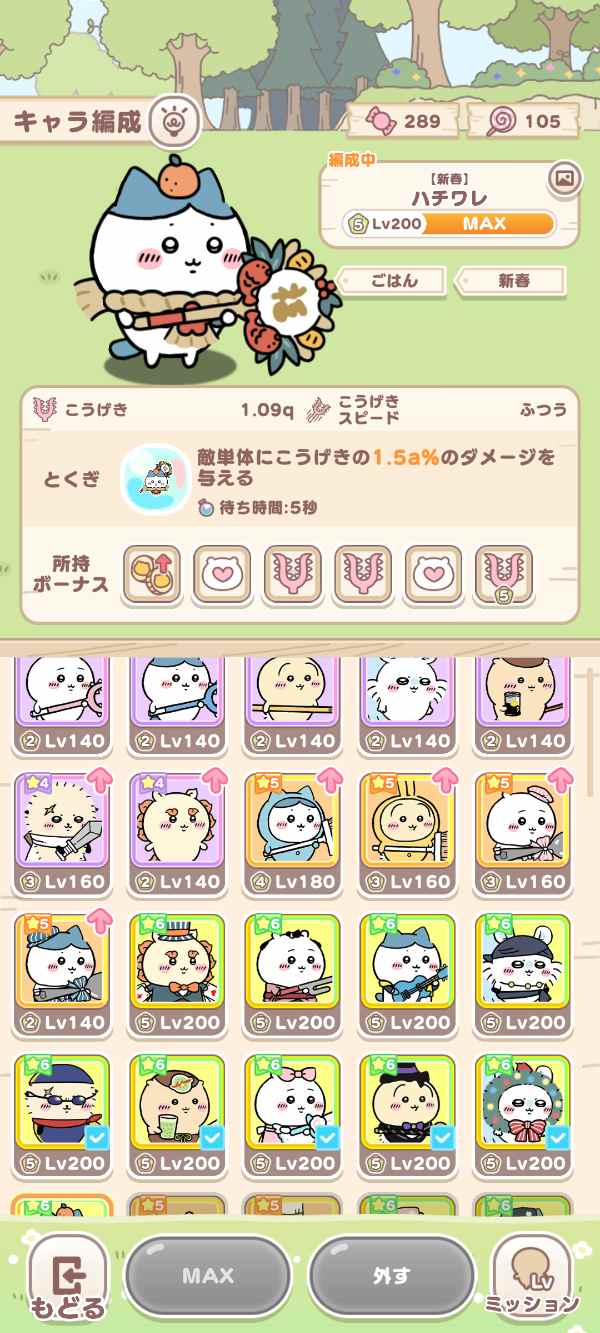Select the 新春 tag

pyautogui.click(x=513, y=281)
